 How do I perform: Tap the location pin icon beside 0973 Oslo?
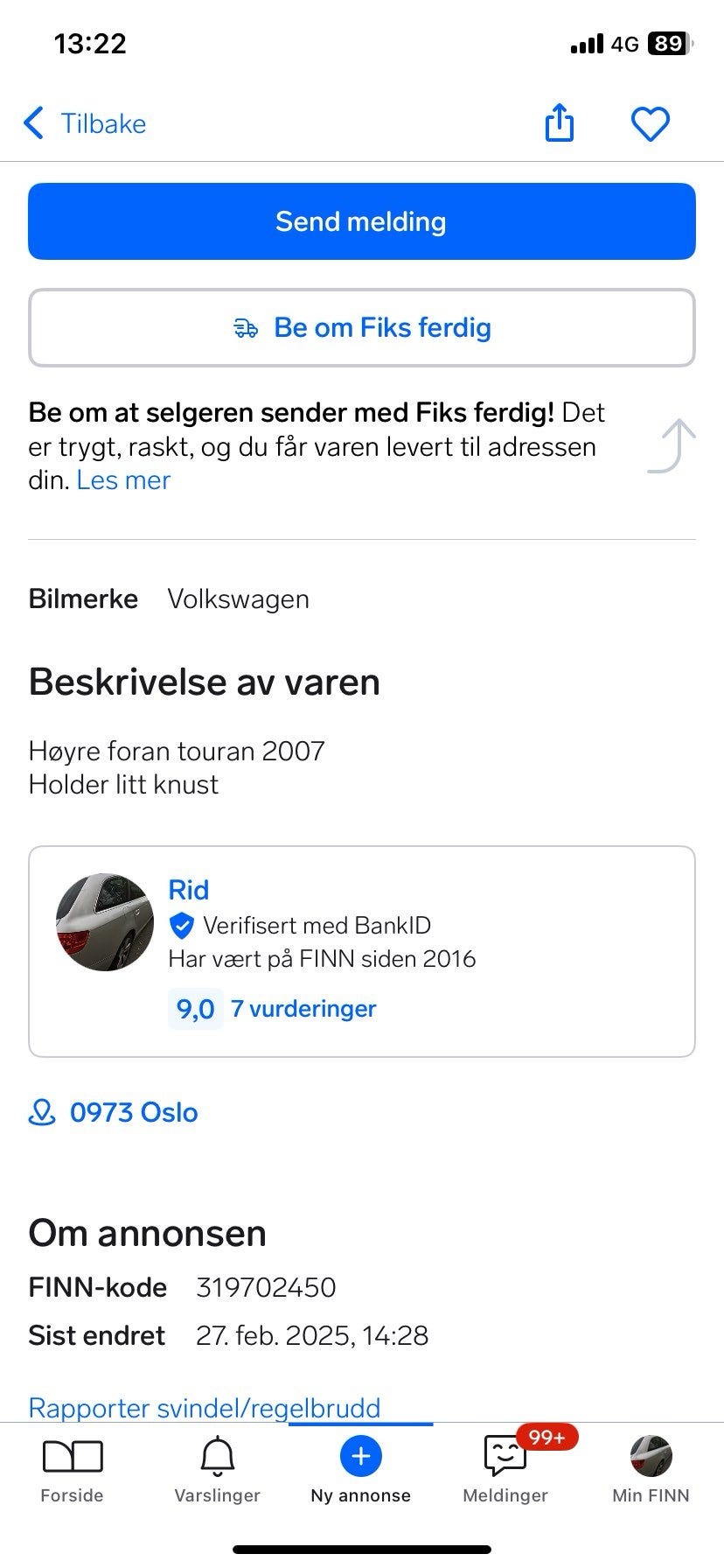[42, 1112]
